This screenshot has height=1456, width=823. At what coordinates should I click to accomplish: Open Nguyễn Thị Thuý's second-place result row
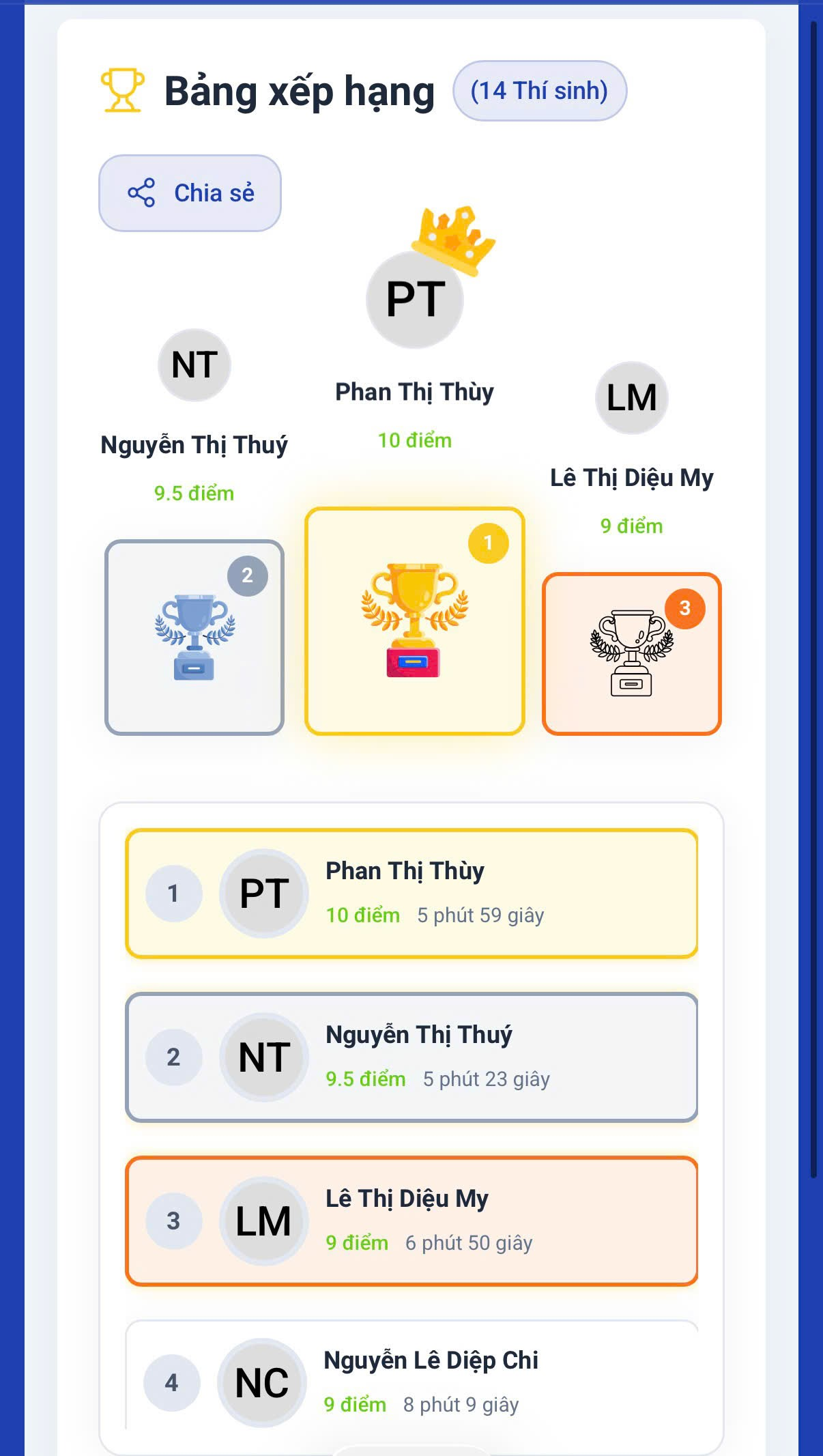coord(411,1057)
